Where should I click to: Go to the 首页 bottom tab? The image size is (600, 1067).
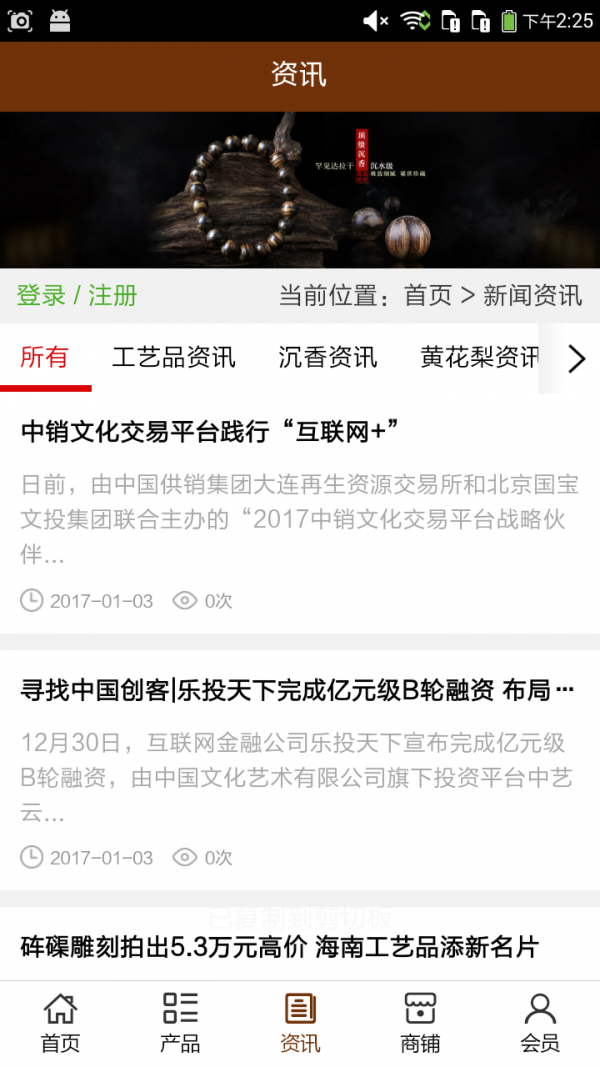[x=60, y=1023]
